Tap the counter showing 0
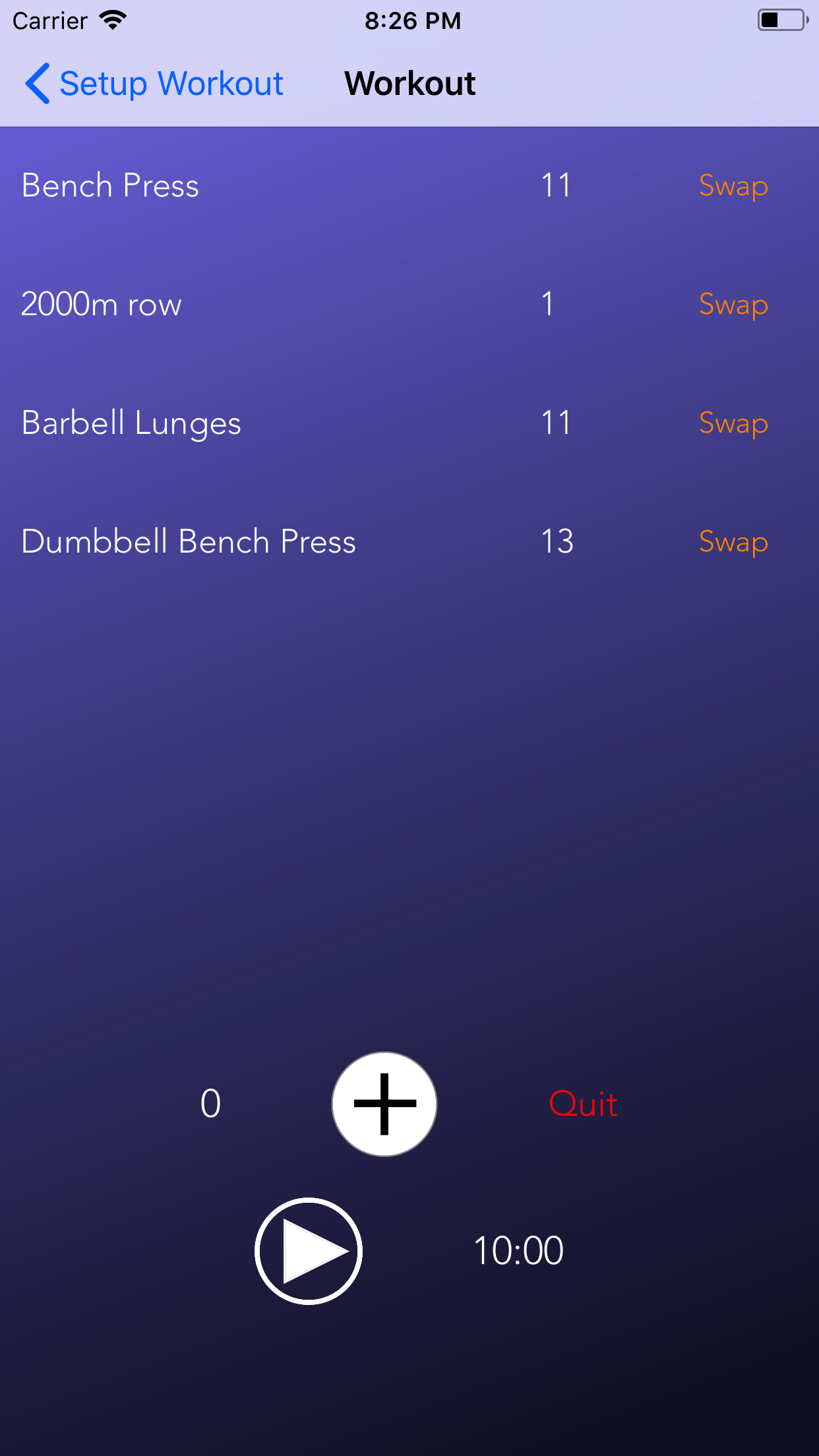The image size is (819, 1456). (210, 1104)
